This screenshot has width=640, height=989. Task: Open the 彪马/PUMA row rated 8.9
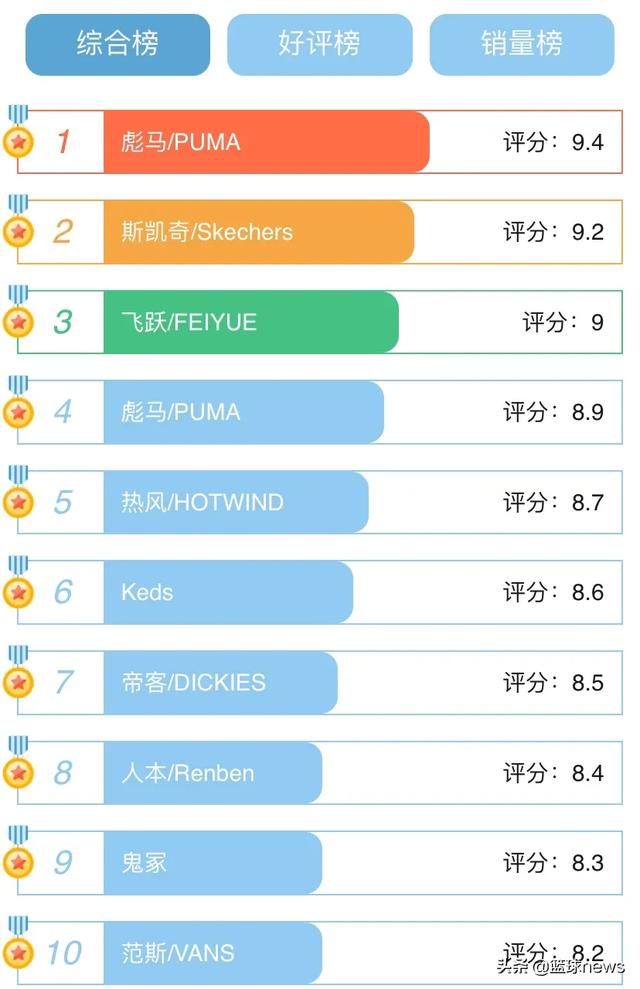click(x=243, y=412)
